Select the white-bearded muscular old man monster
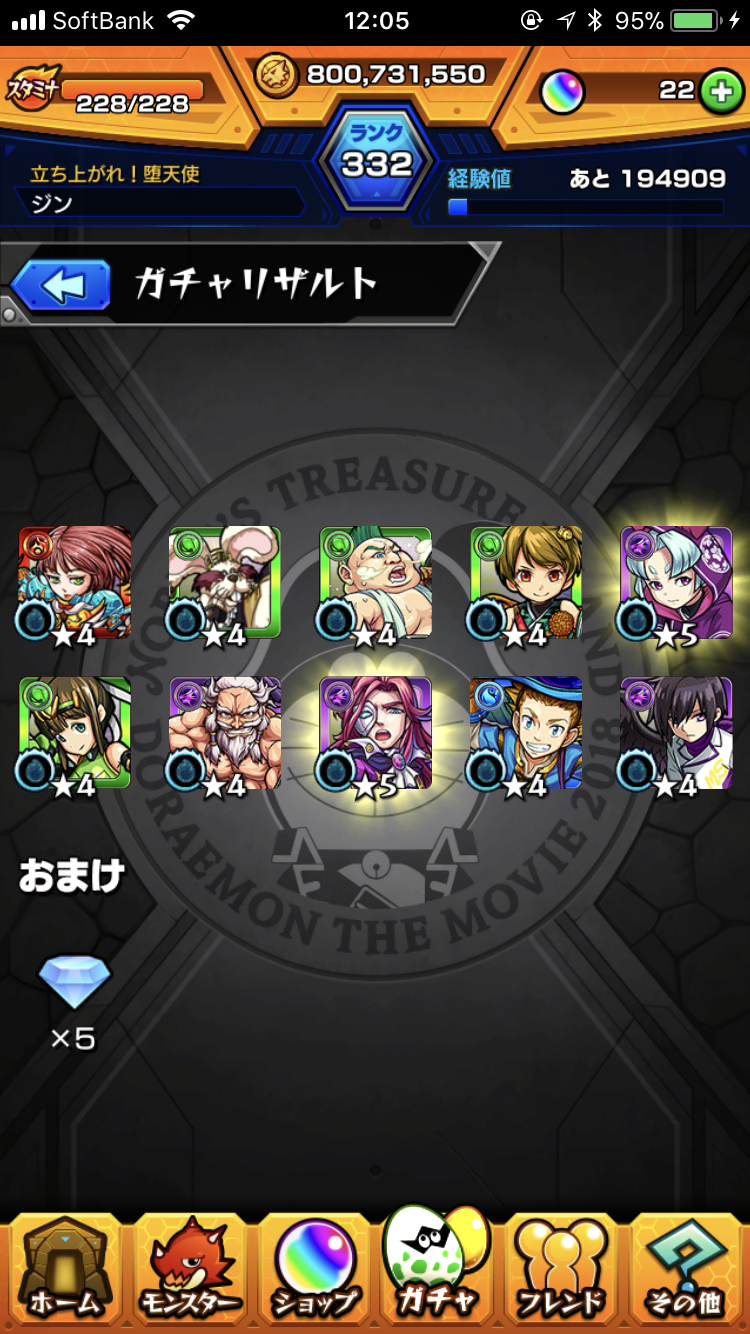This screenshot has width=750, height=1334. 225,734
